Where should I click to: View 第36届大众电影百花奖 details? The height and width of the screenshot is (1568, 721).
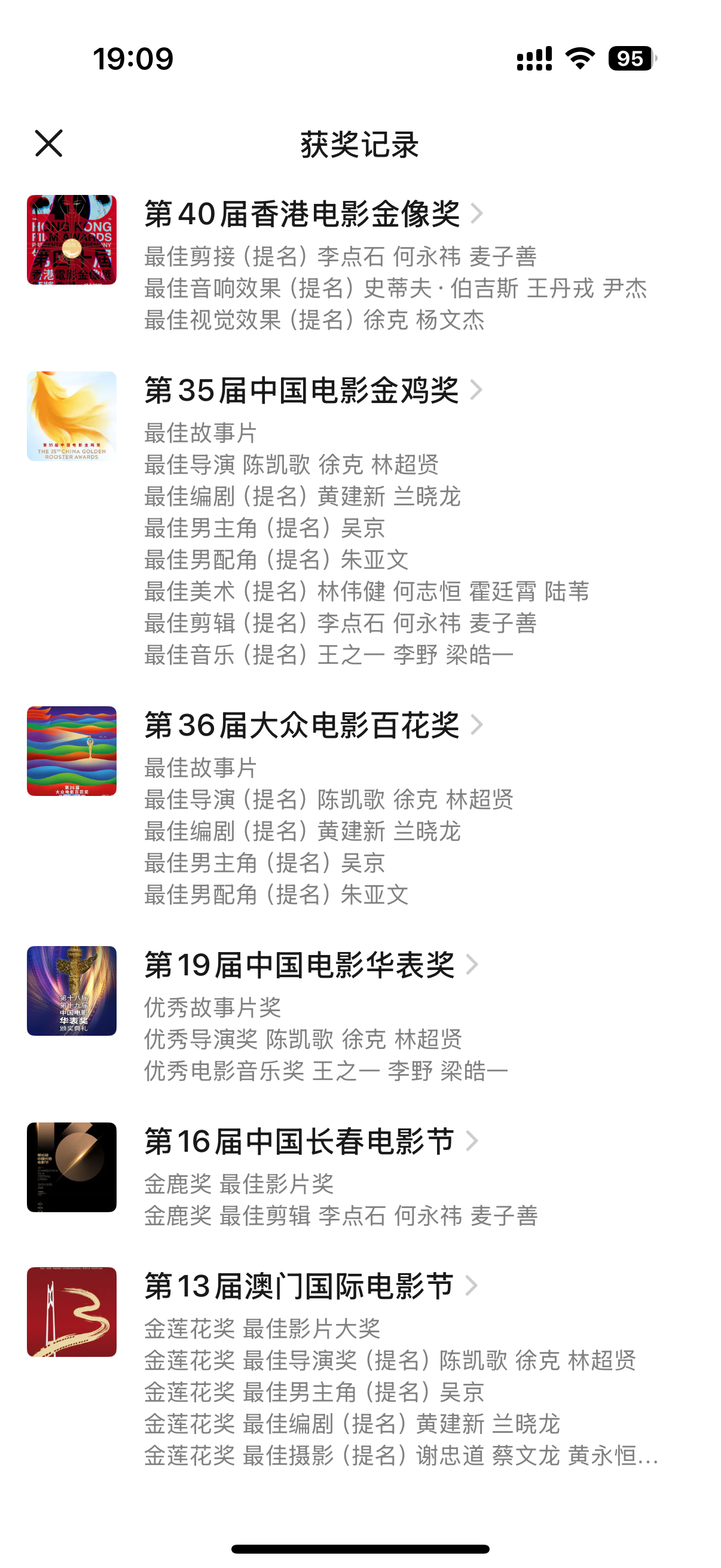tap(313, 725)
